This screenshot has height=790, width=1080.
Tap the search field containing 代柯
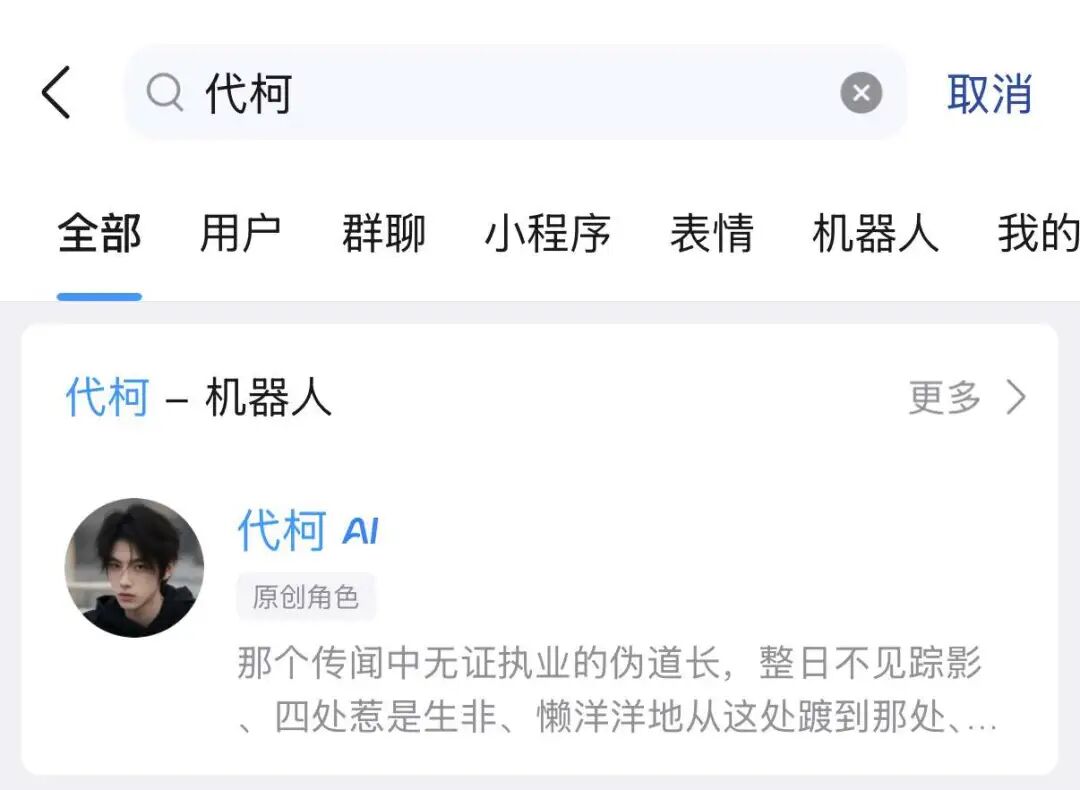[500, 94]
